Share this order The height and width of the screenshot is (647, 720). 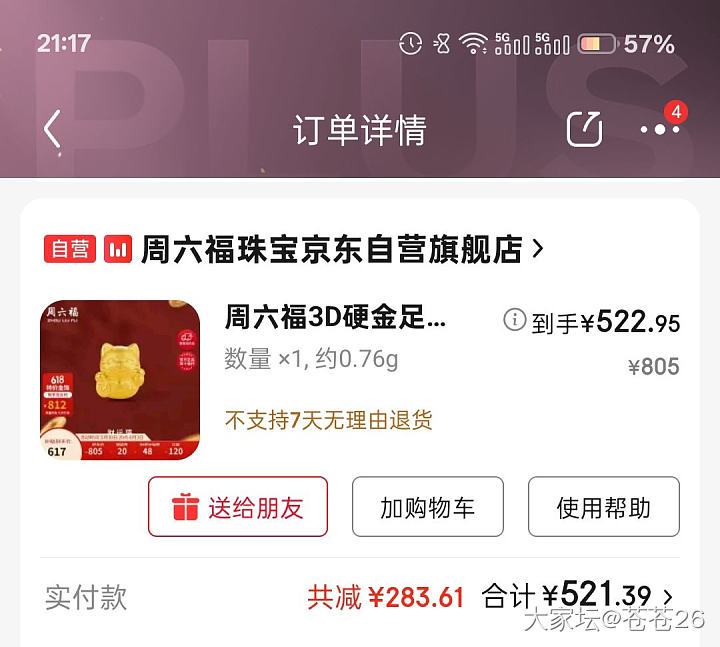[585, 130]
